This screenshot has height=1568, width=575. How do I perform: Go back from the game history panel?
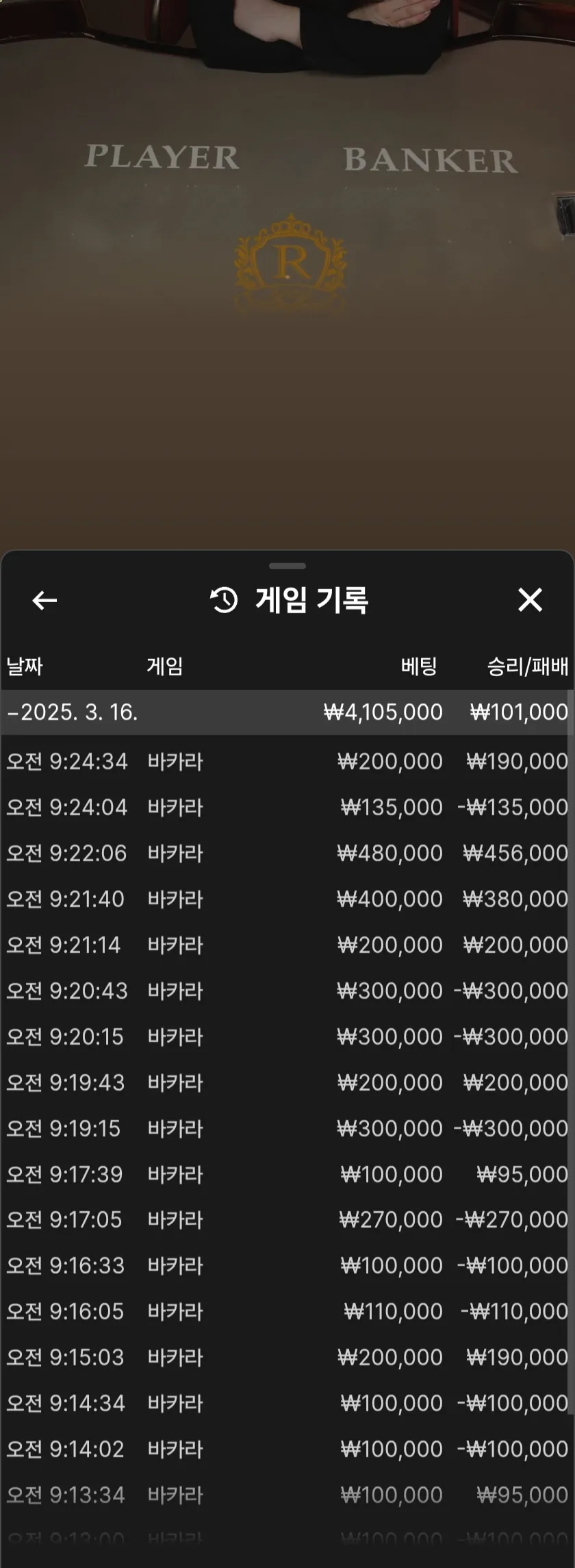click(x=44, y=601)
